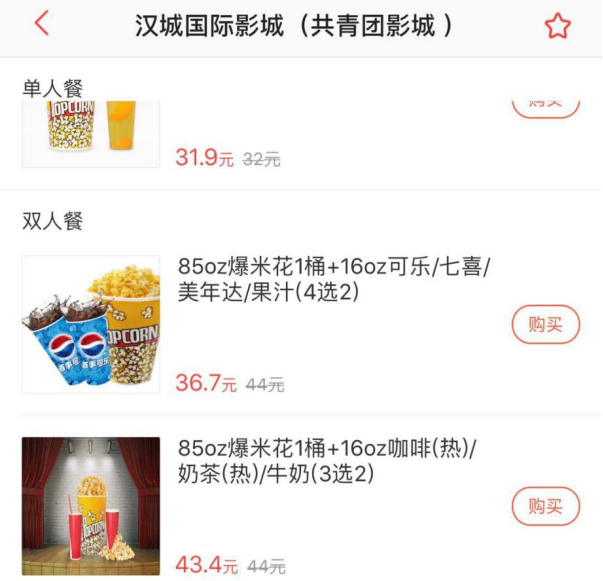Screen dimensions: 603x581
Task: Open the 85oz popcorn with cola combo
Action: (x=334, y=278)
